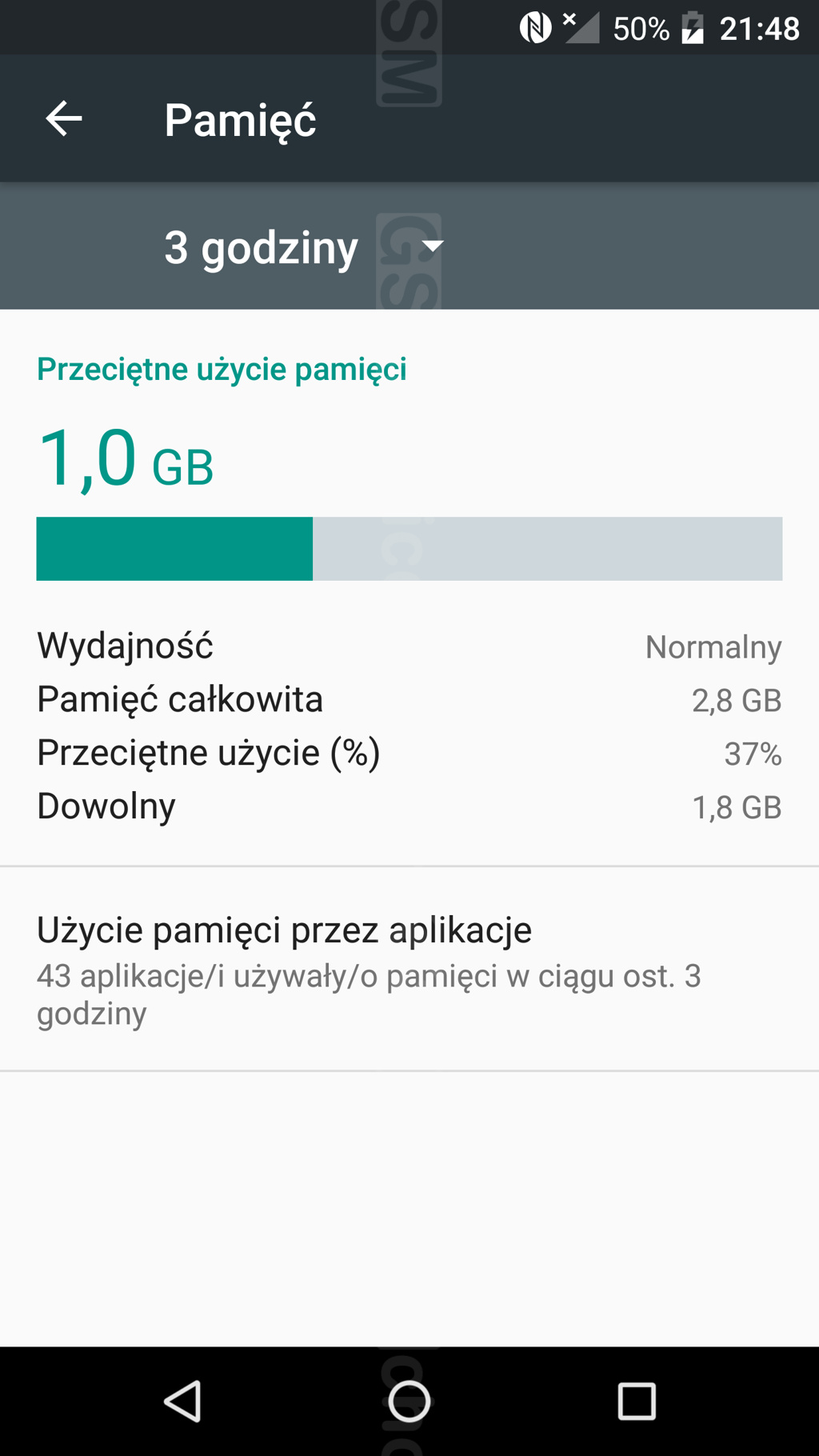
Task: Go back using the app bar arrow
Action: pyautogui.click(x=64, y=119)
